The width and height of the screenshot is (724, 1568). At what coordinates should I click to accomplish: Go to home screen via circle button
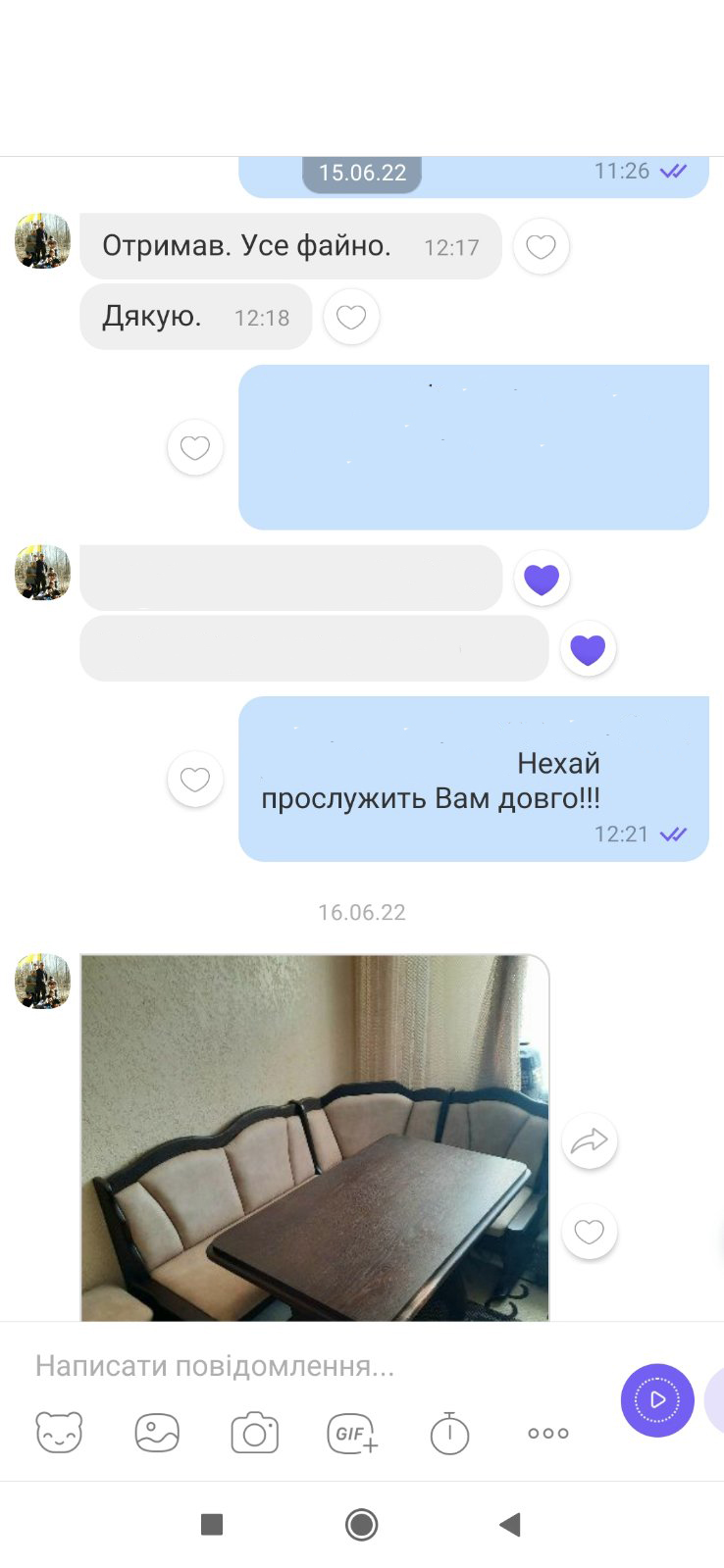coord(362,1524)
